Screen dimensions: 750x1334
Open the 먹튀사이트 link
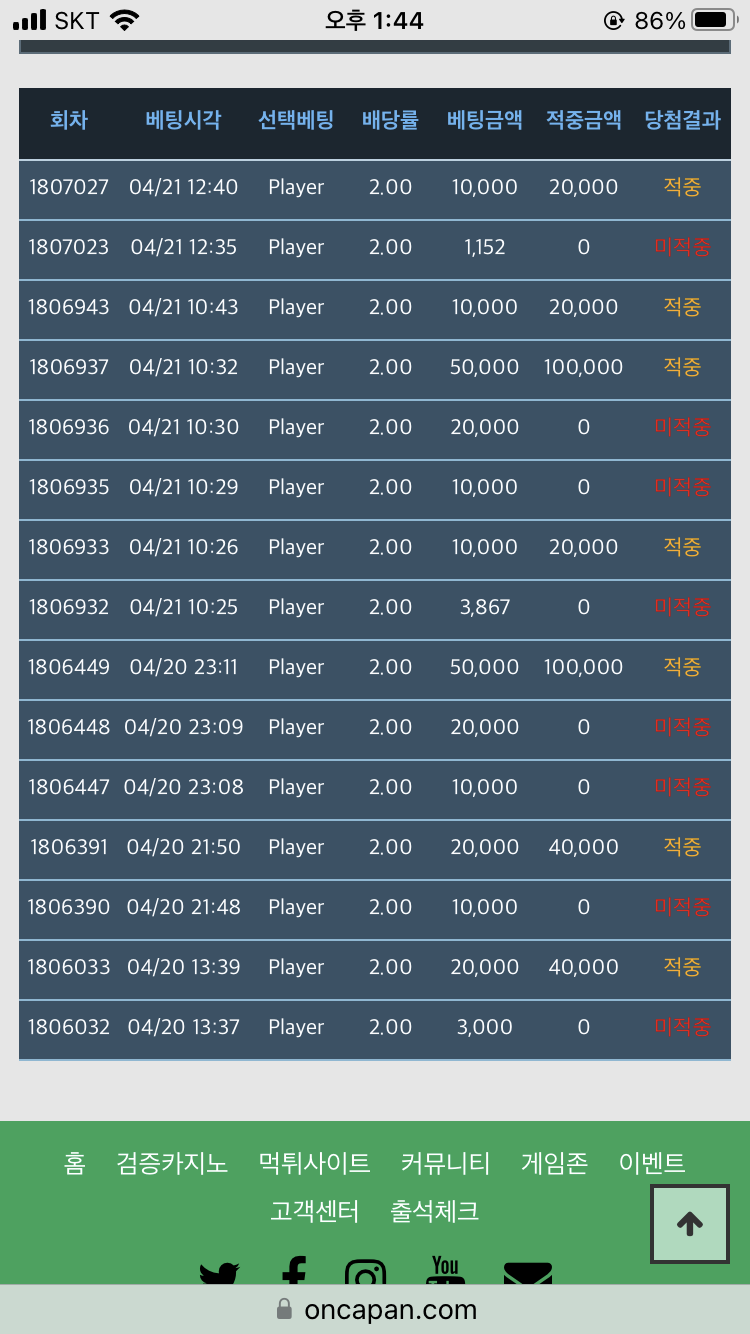tap(314, 1163)
